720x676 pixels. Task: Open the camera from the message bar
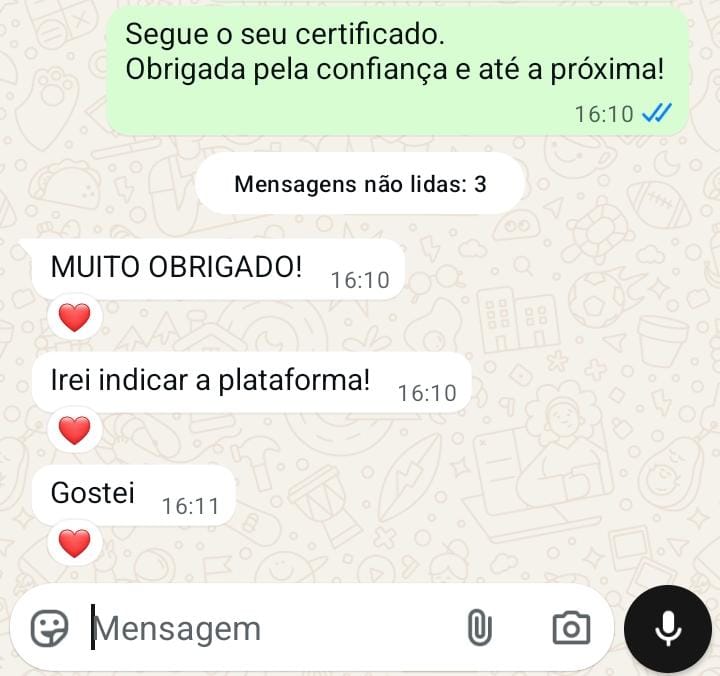571,628
